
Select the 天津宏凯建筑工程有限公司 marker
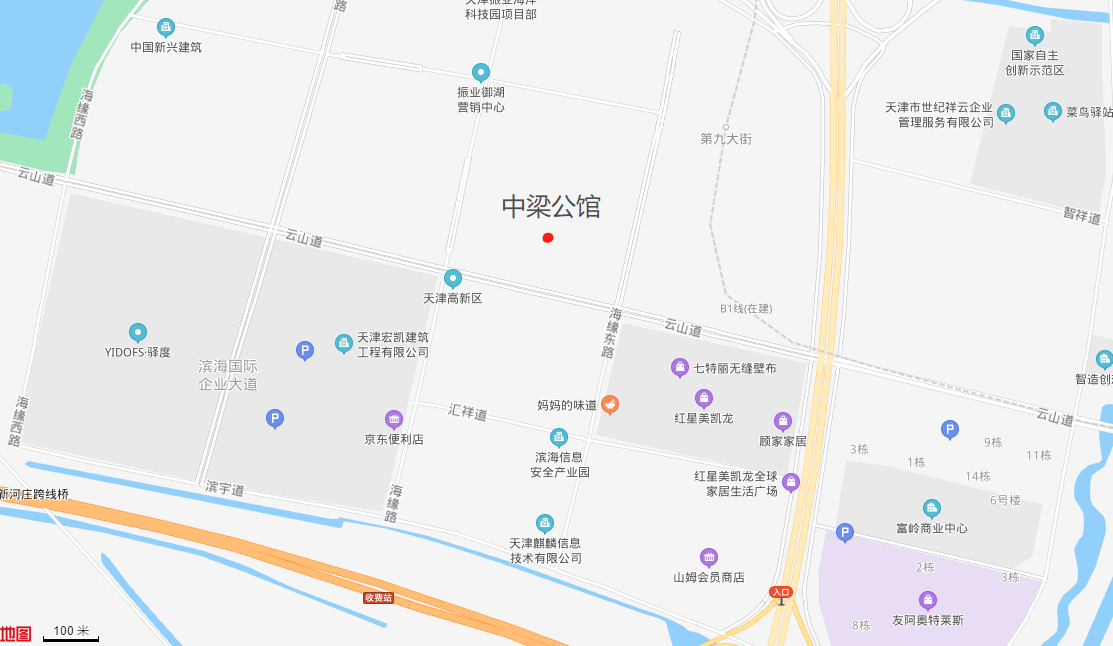tap(344, 344)
